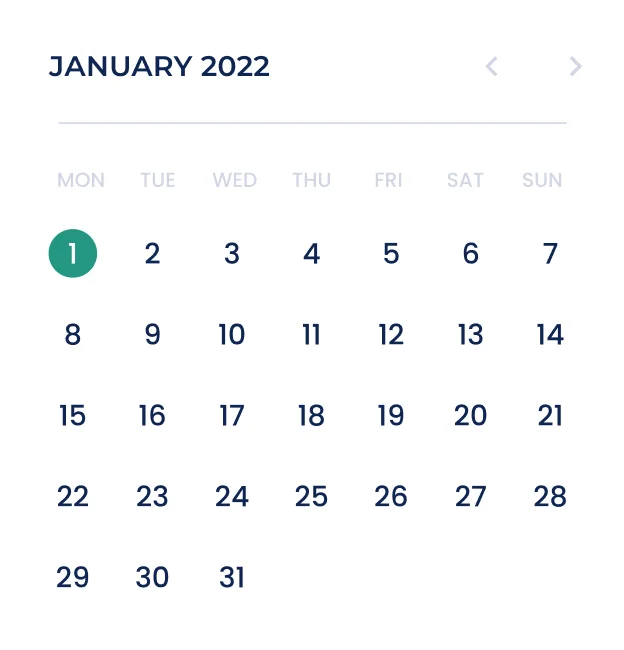Select date 22
The width and height of the screenshot is (624, 650).
[x=73, y=497]
